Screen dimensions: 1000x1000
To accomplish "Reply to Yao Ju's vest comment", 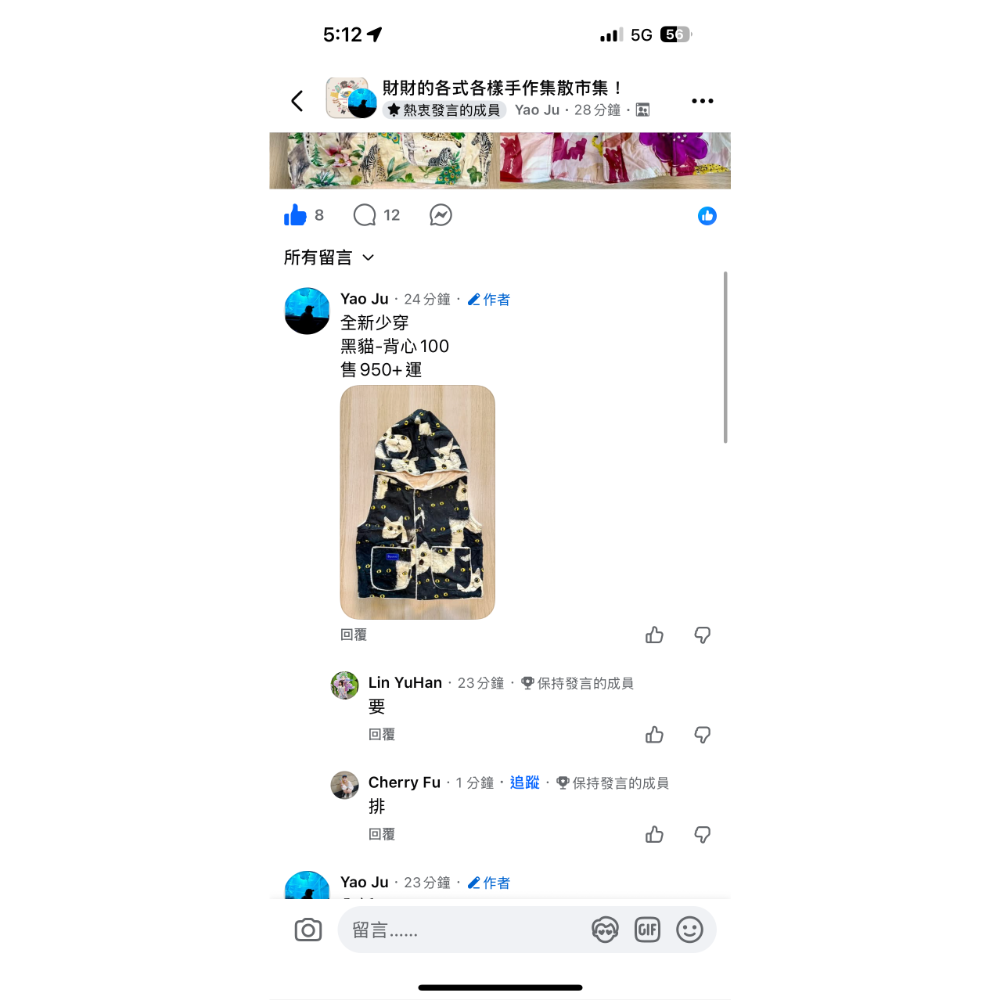I will coord(354,635).
